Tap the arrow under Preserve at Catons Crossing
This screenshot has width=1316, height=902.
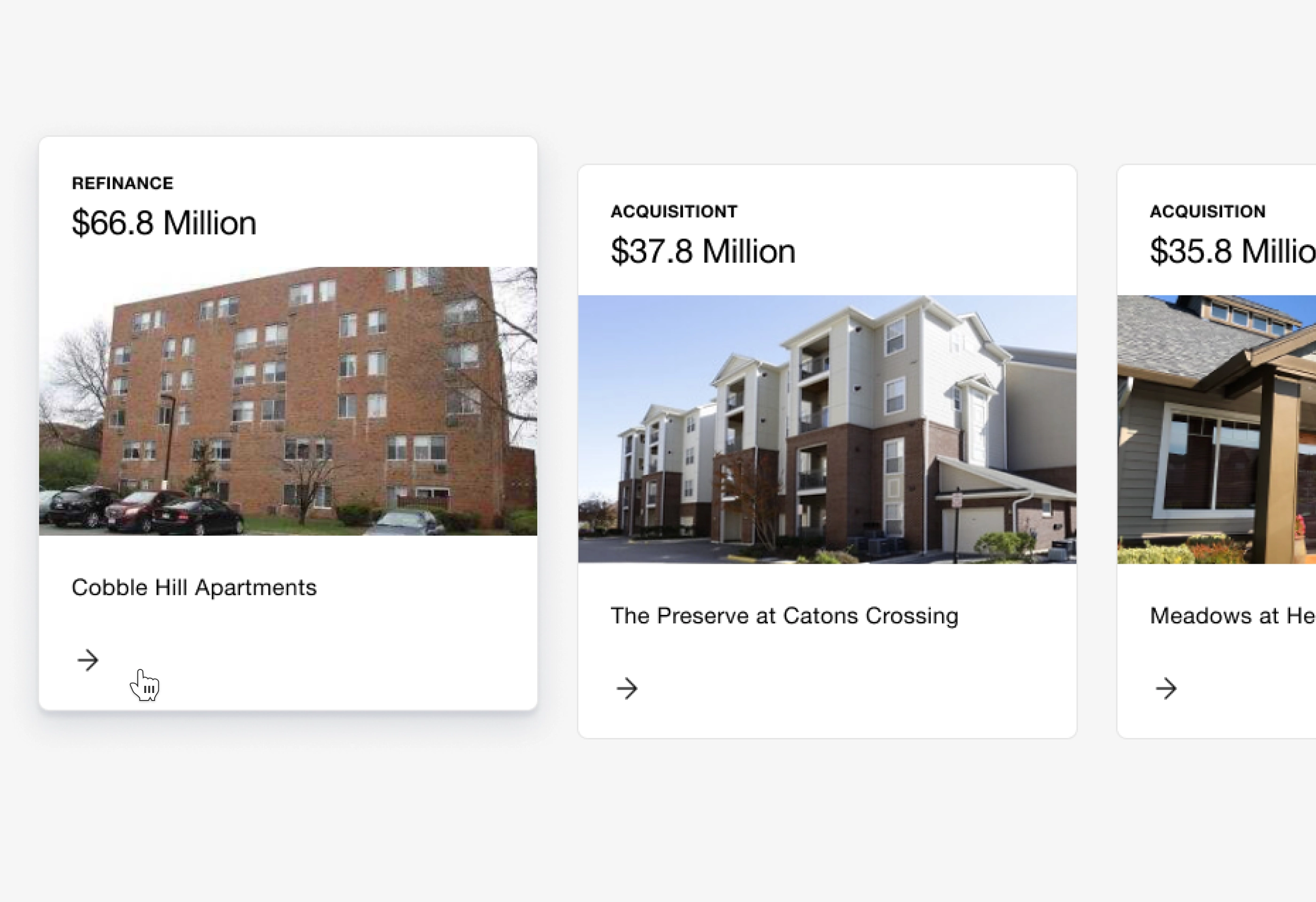click(x=627, y=688)
